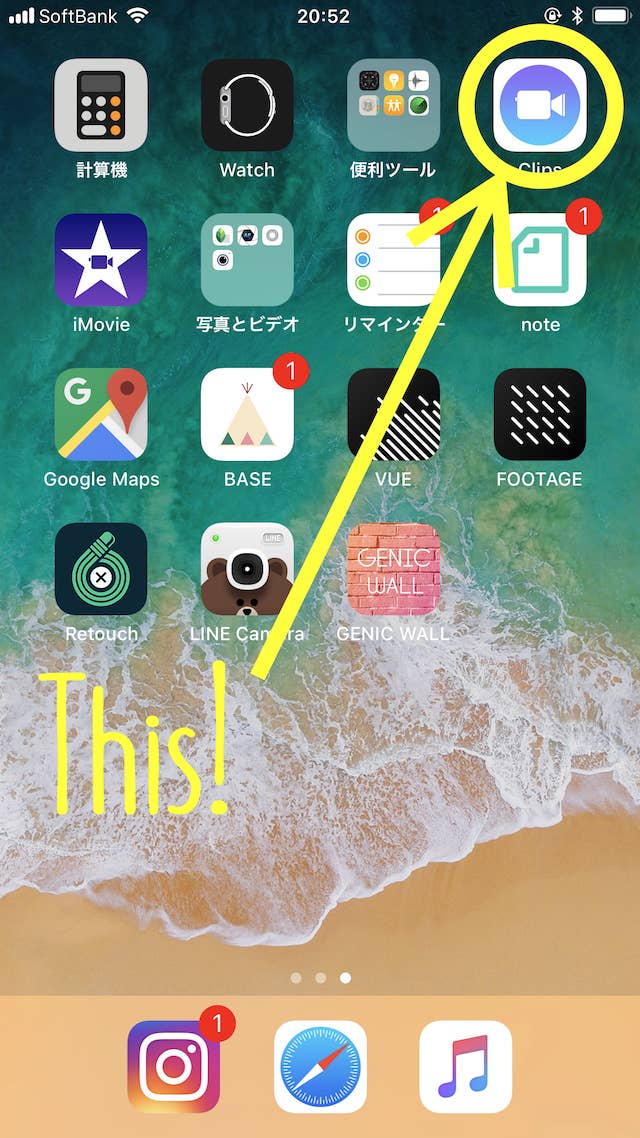
Task: Launch iMovie
Action: point(101,260)
